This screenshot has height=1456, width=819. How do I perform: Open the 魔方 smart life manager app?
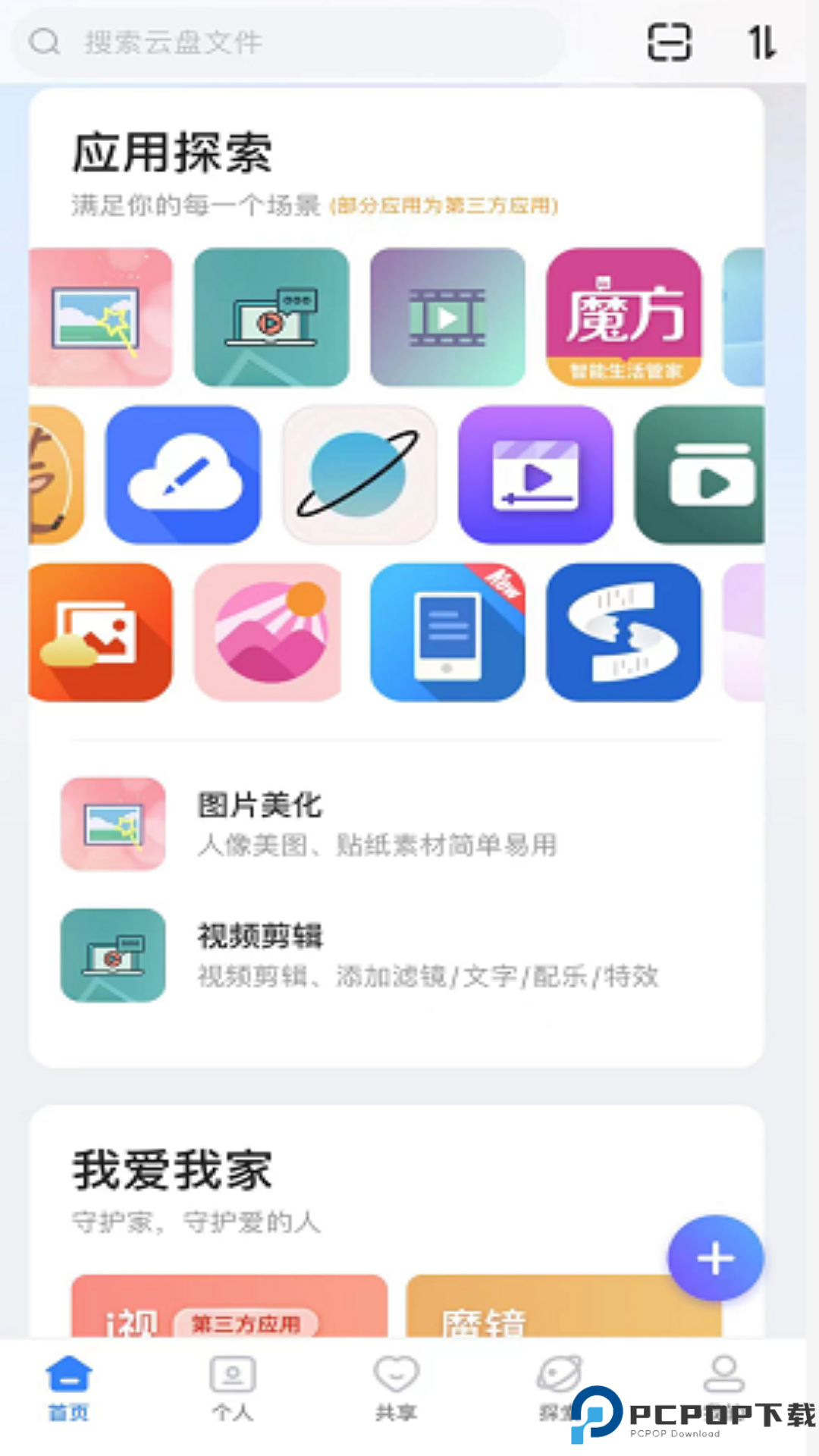point(623,318)
